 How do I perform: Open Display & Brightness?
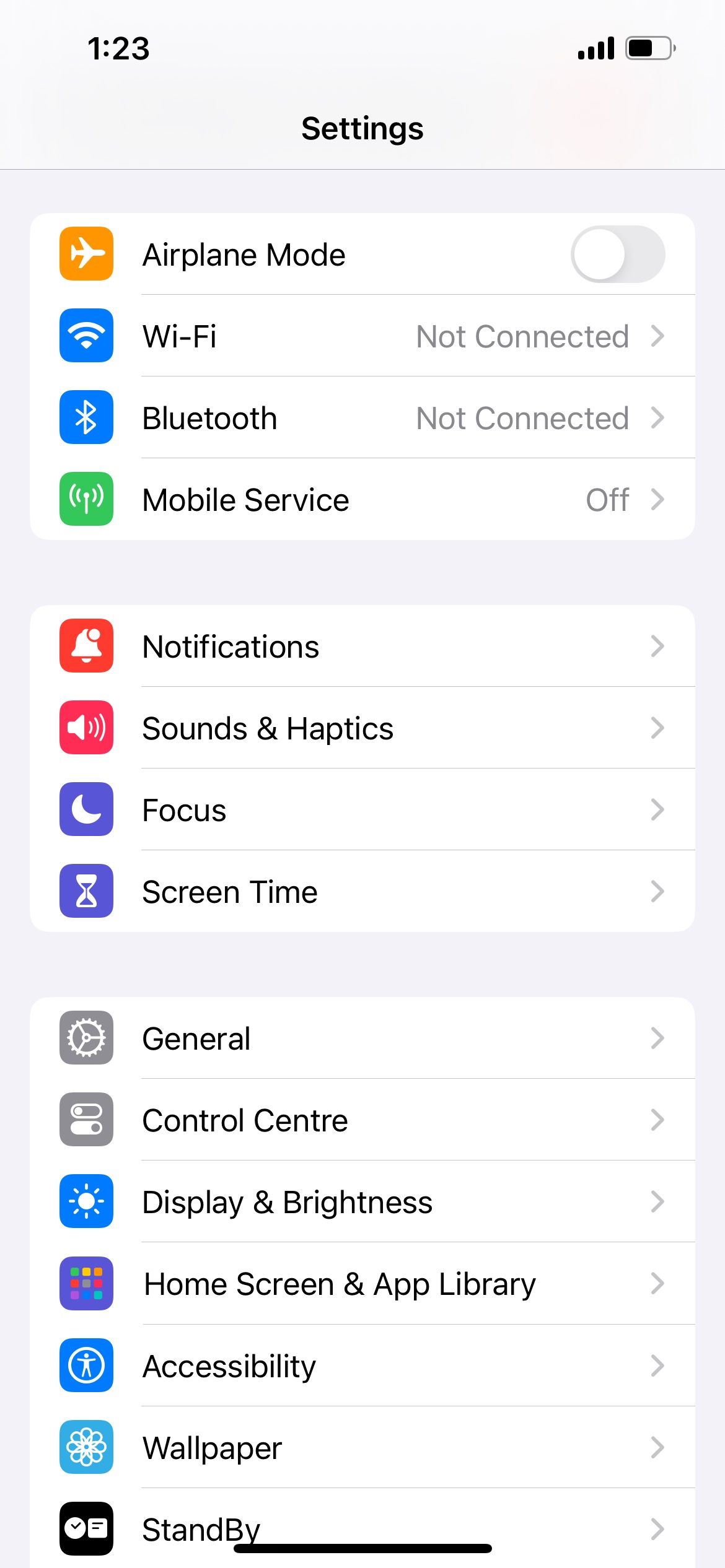(362, 1202)
